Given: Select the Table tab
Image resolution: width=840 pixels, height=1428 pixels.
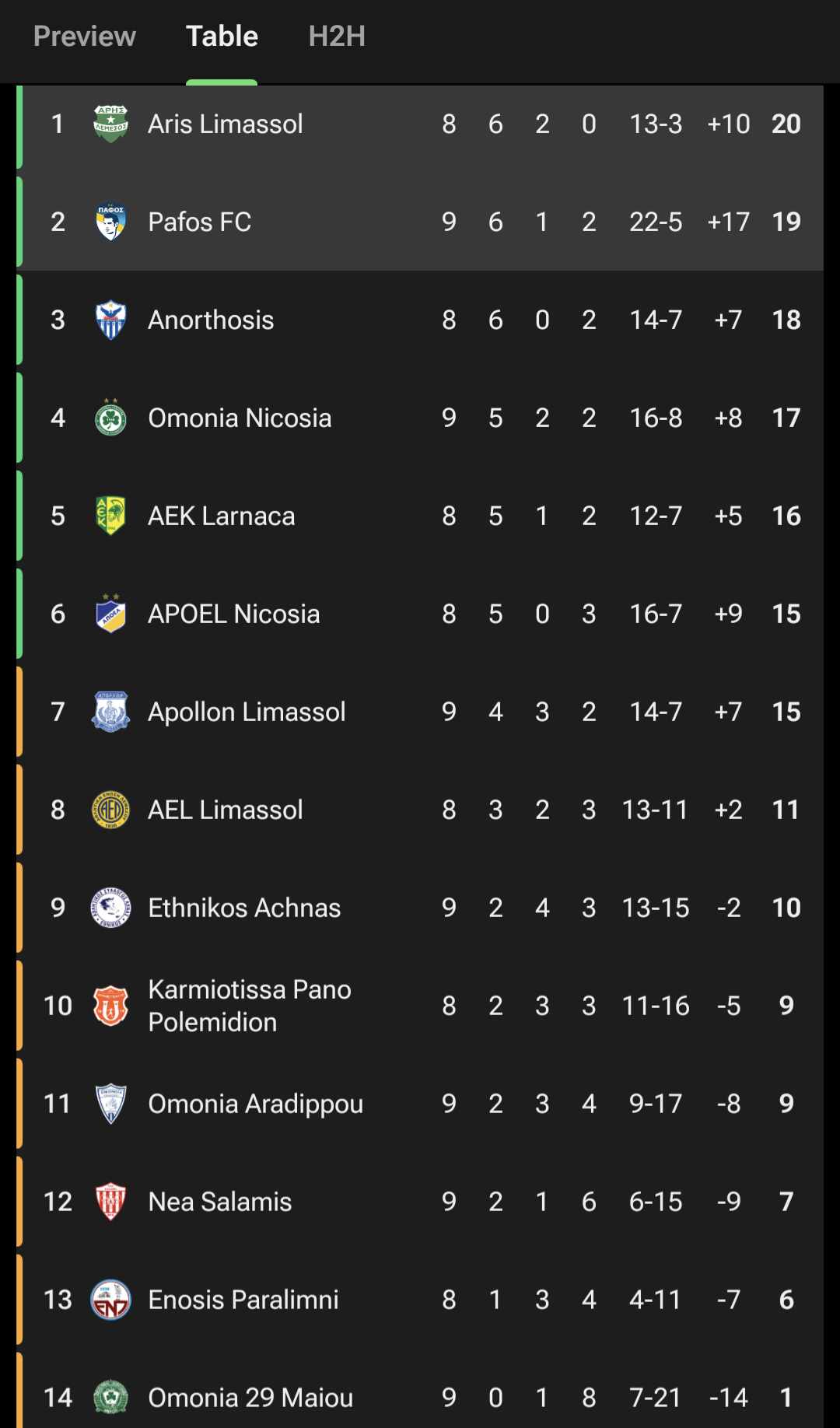Looking at the screenshot, I should [x=222, y=37].
